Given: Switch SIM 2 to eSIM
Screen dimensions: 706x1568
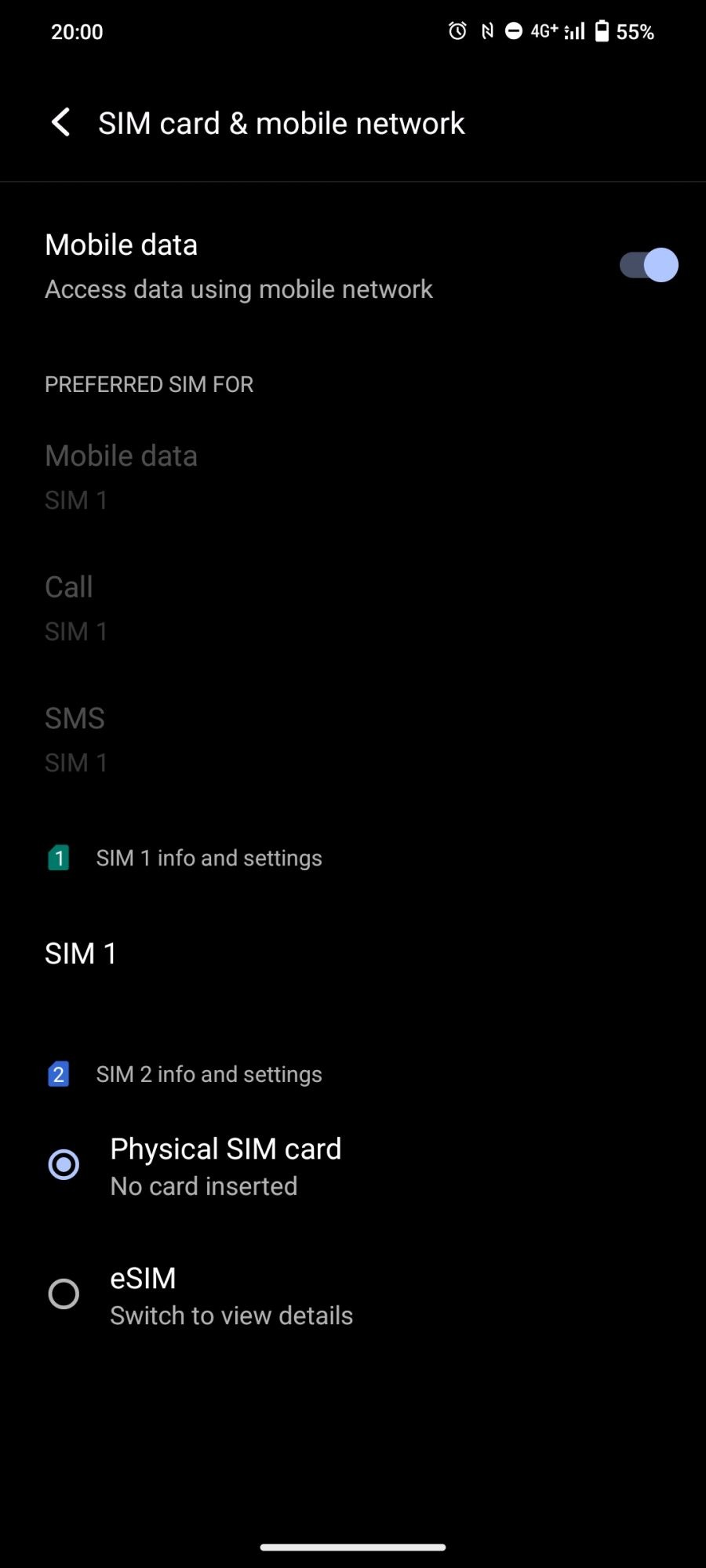Looking at the screenshot, I should (64, 1294).
